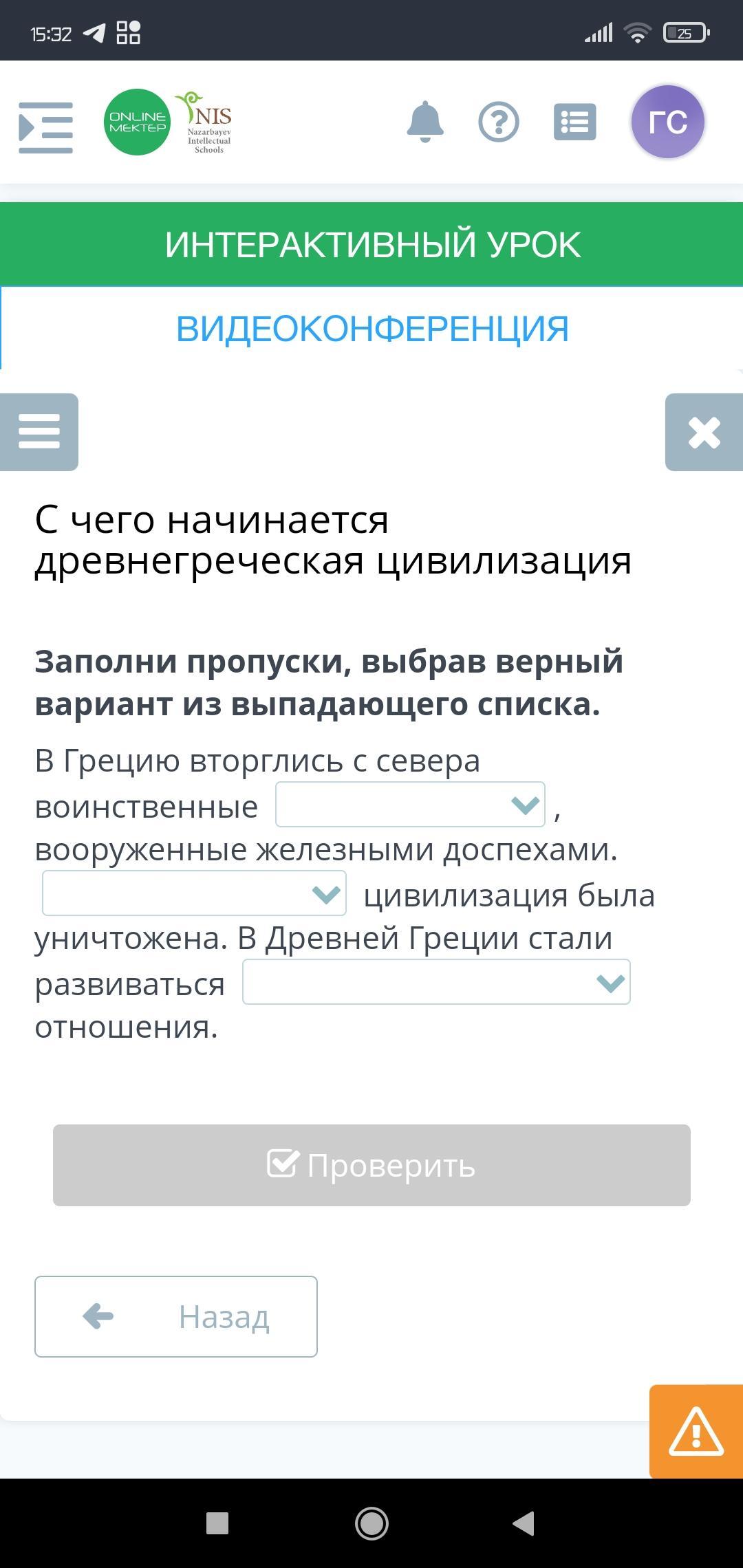Open the ГС profile avatar

point(667,122)
